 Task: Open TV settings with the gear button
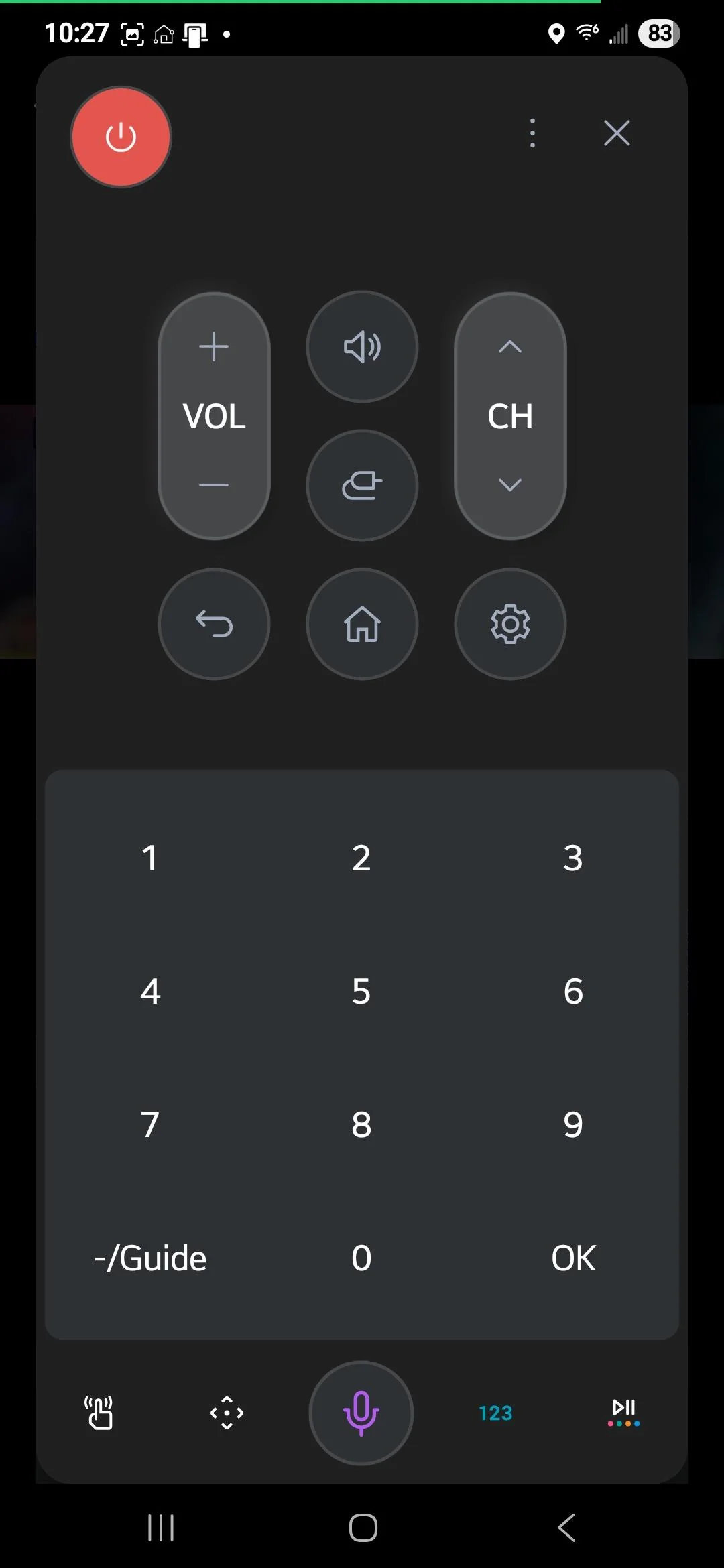click(510, 624)
